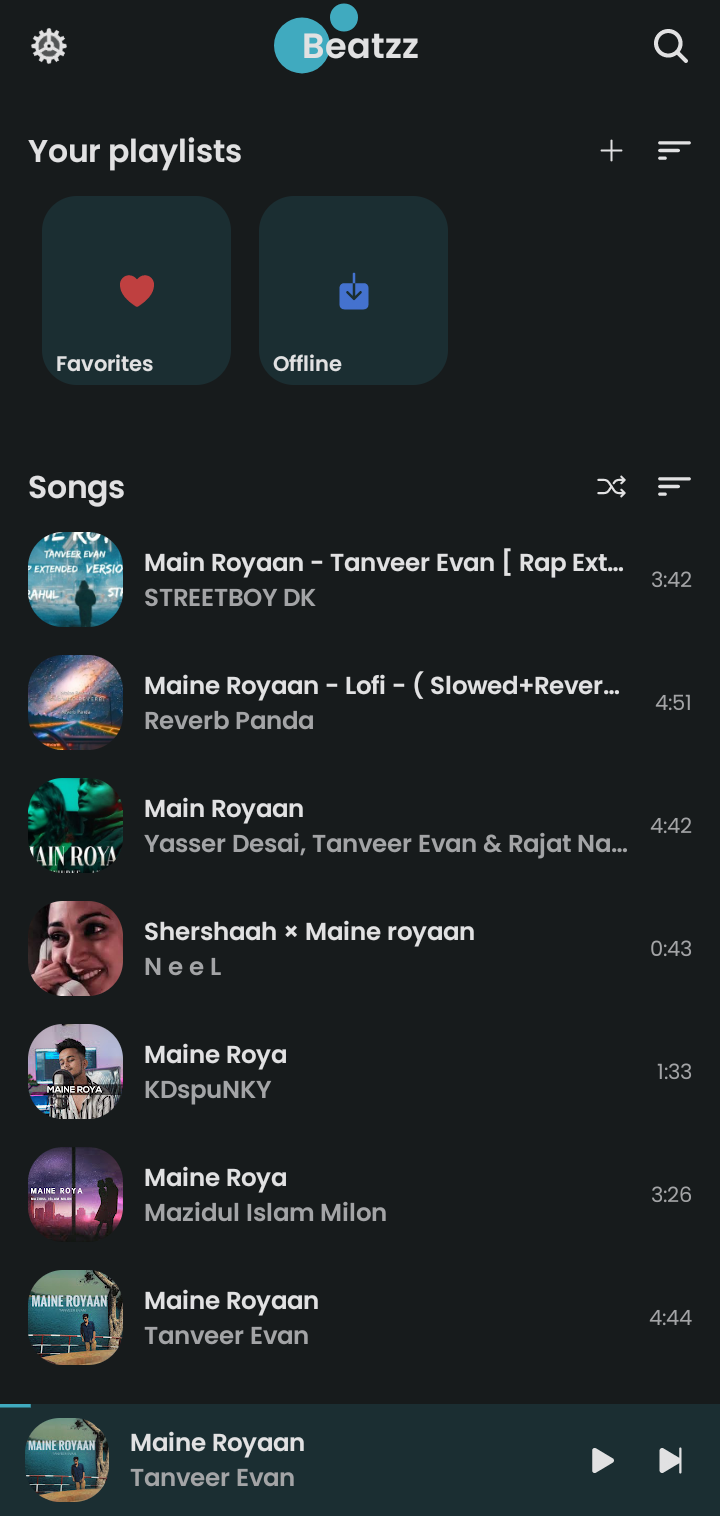Open the search magnifier
This screenshot has height=1516, width=720.
pos(670,46)
